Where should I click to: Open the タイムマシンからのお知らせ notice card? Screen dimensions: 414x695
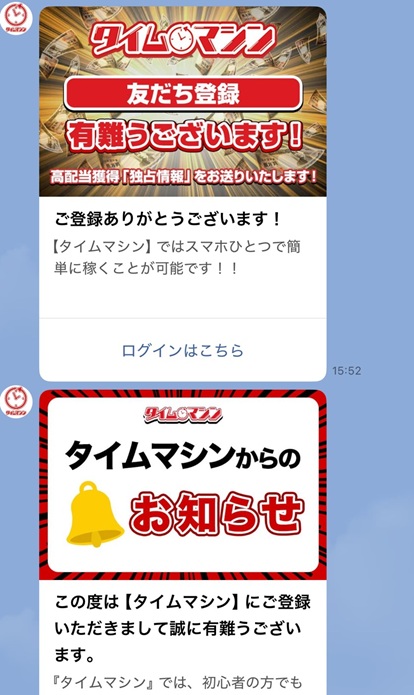(x=183, y=543)
